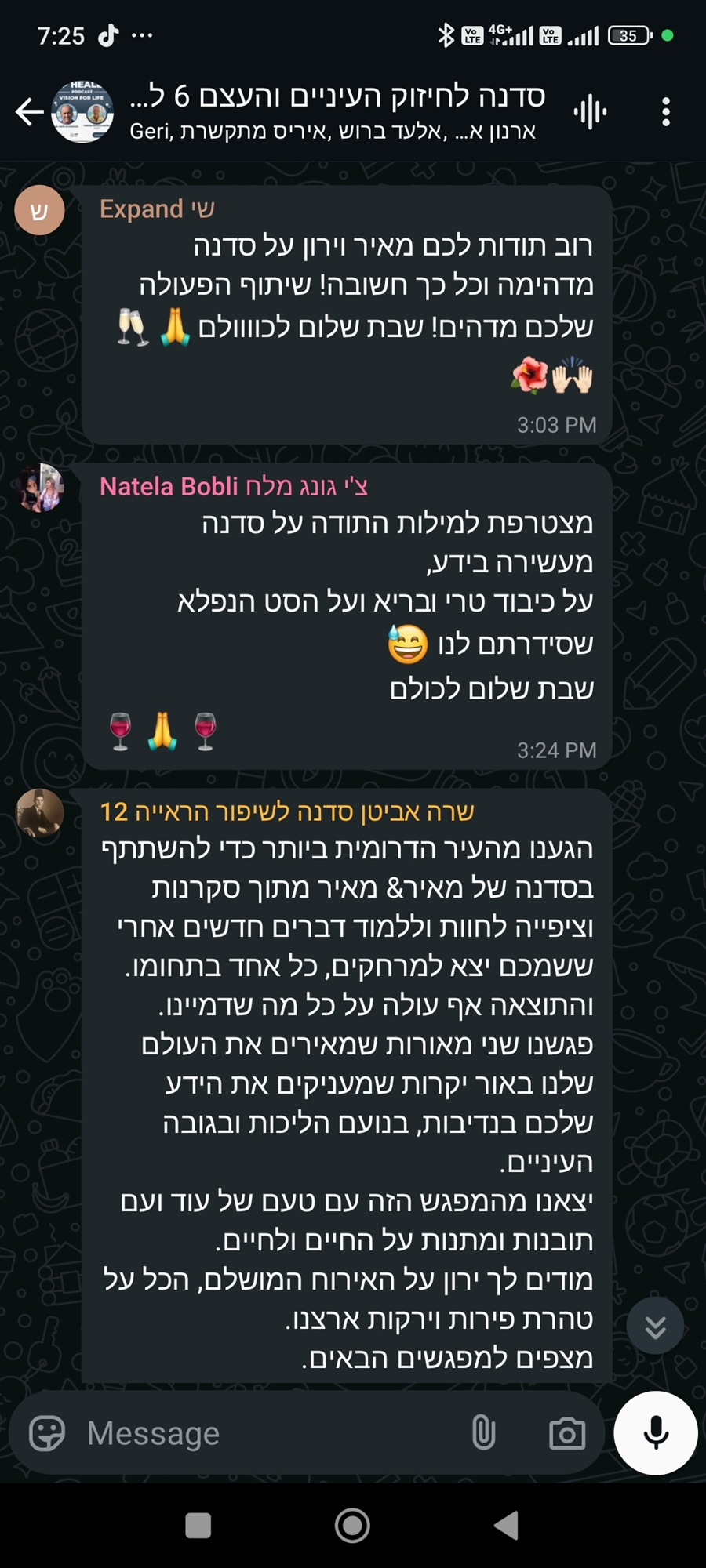This screenshot has width=706, height=1568.
Task: Record a voice message with the microphone
Action: (656, 1433)
